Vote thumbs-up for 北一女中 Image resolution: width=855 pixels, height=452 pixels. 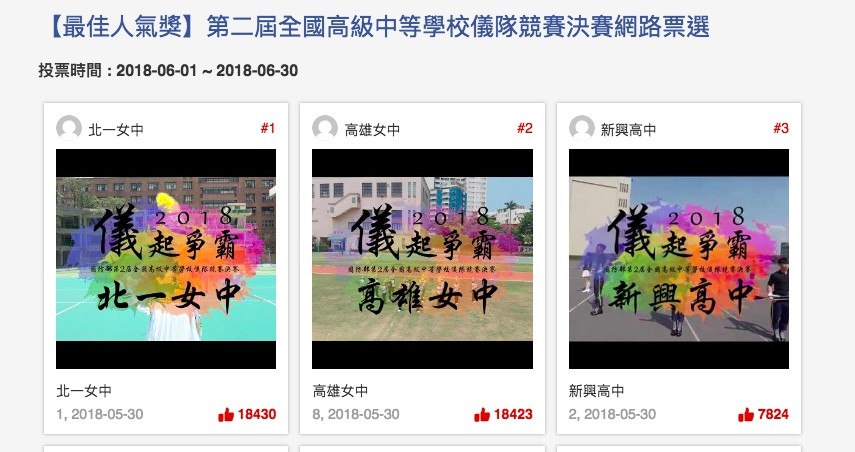click(x=226, y=415)
